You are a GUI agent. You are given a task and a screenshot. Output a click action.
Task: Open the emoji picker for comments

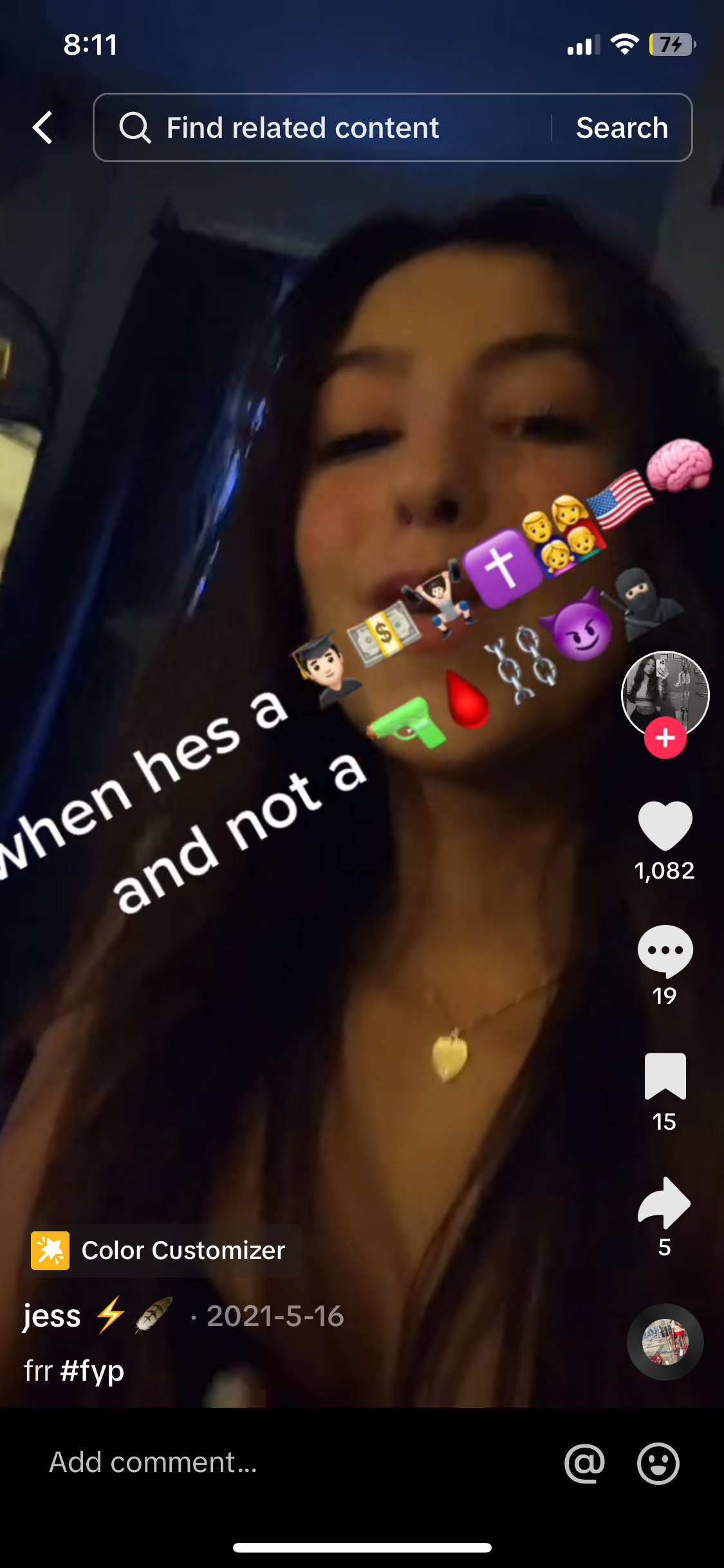(x=658, y=1463)
